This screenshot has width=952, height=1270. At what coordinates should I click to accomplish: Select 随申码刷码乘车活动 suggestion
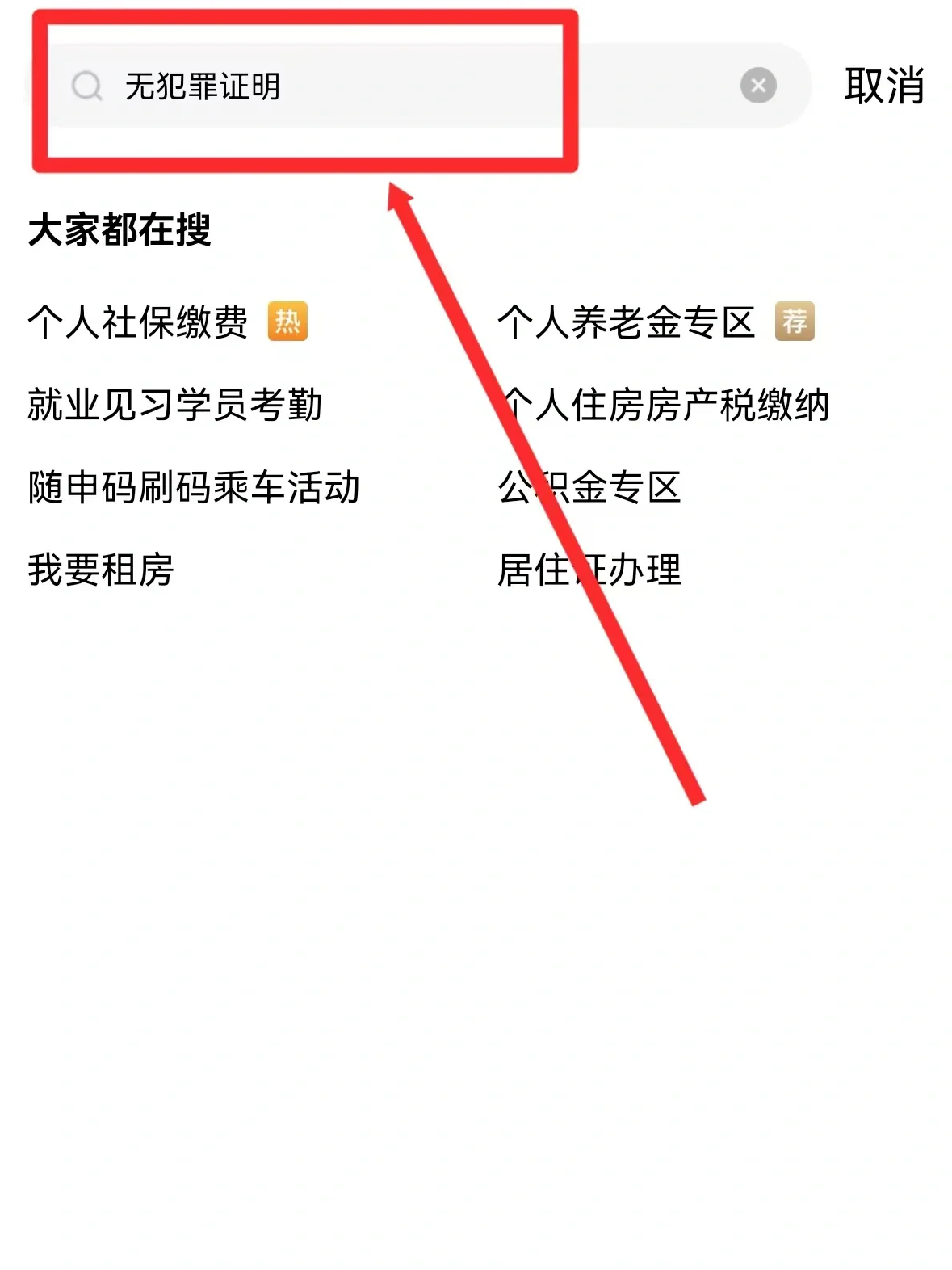click(194, 487)
